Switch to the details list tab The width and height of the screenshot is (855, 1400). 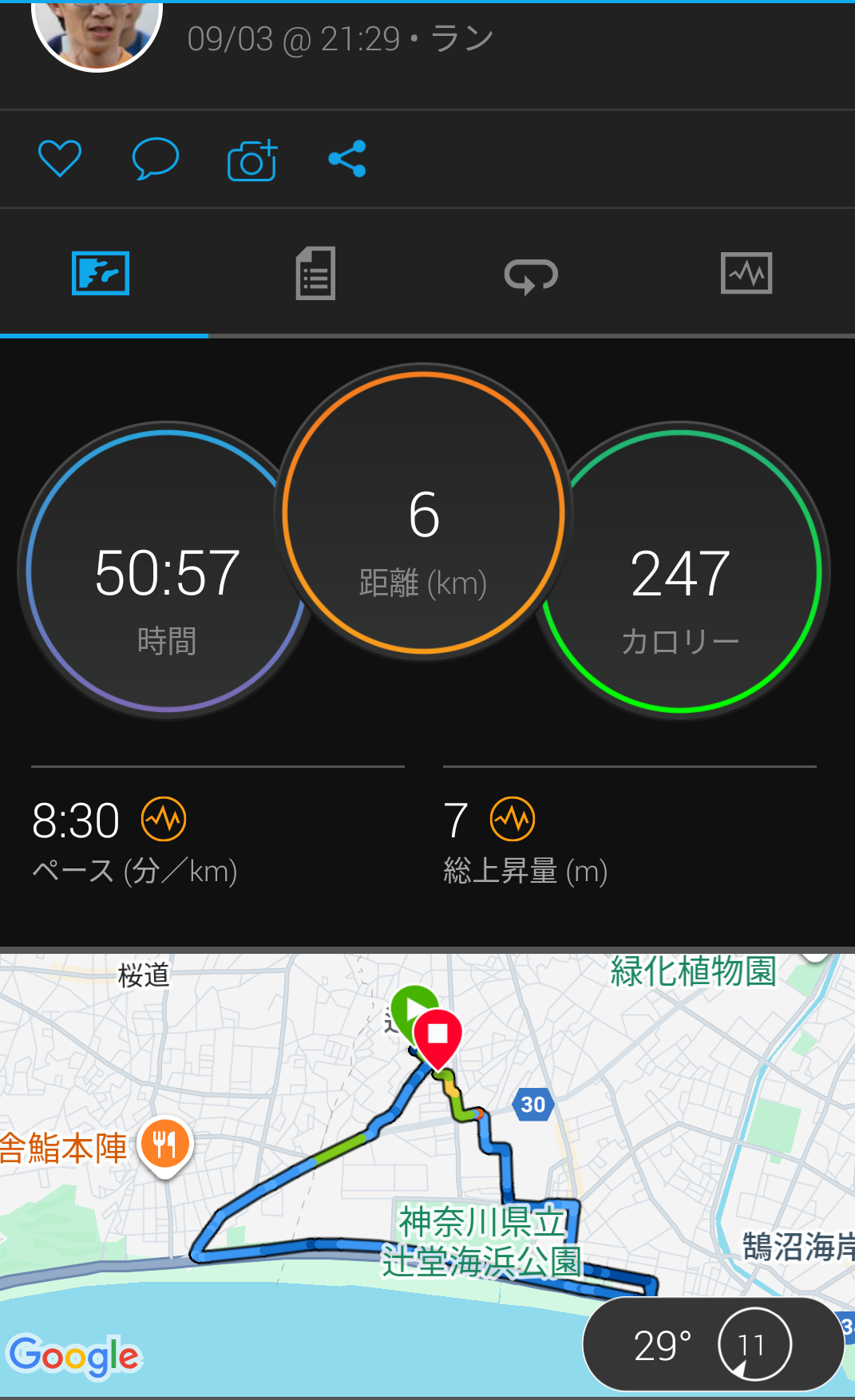pyautogui.click(x=315, y=274)
